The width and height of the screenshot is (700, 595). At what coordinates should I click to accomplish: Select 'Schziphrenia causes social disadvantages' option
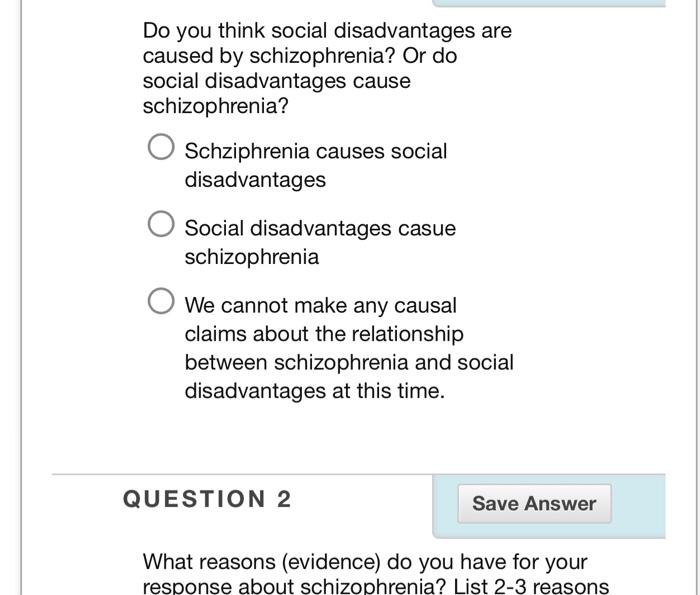pos(161,148)
